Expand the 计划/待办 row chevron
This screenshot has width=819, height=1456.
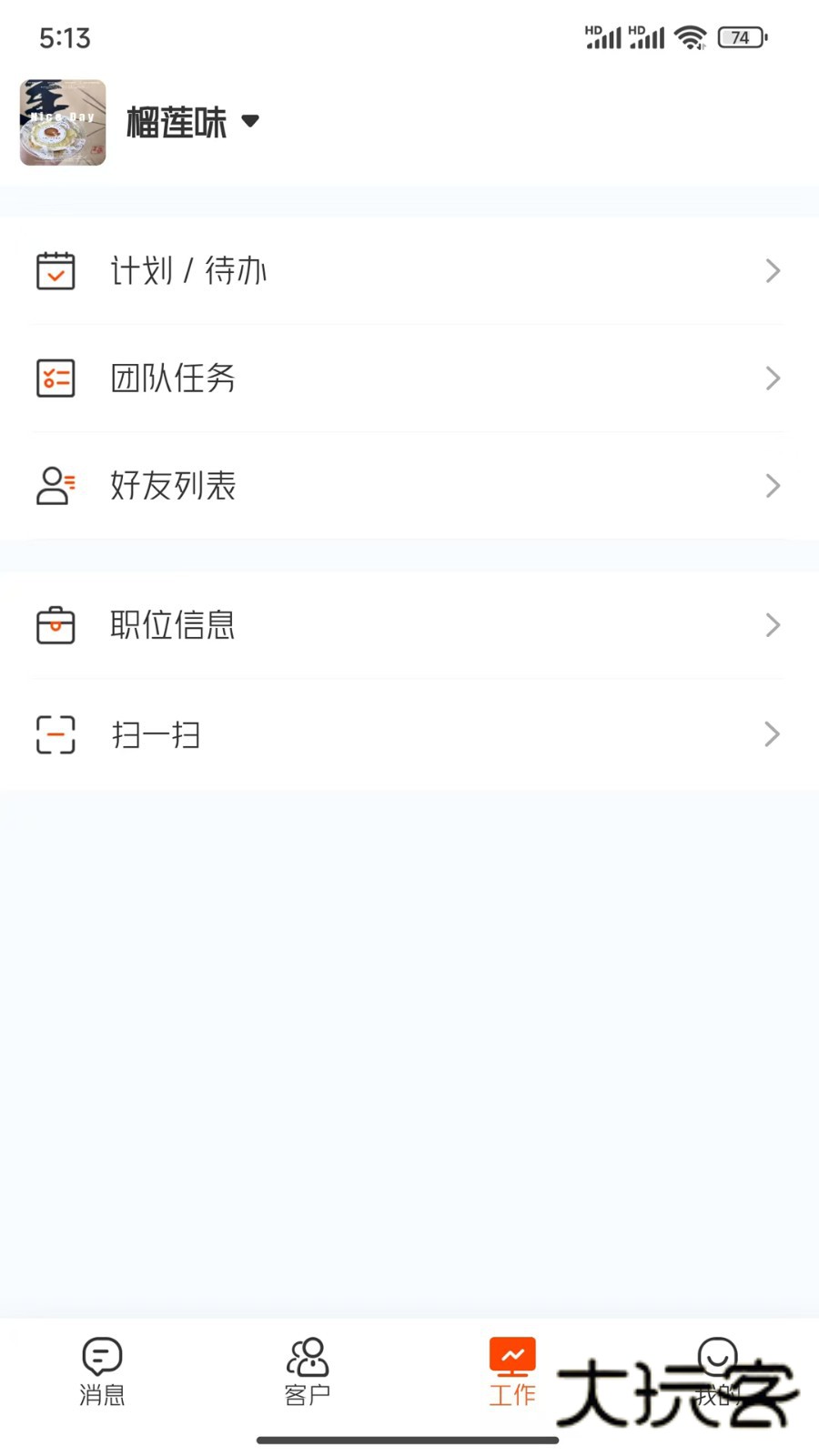click(x=772, y=270)
